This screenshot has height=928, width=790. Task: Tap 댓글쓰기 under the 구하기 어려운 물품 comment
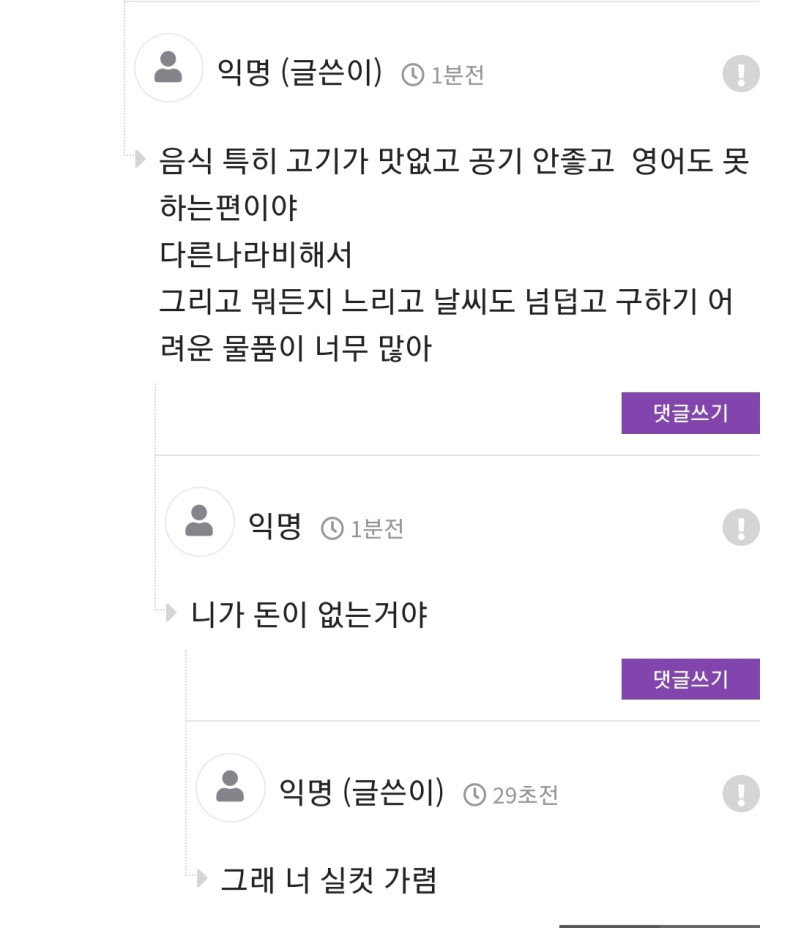coord(690,414)
